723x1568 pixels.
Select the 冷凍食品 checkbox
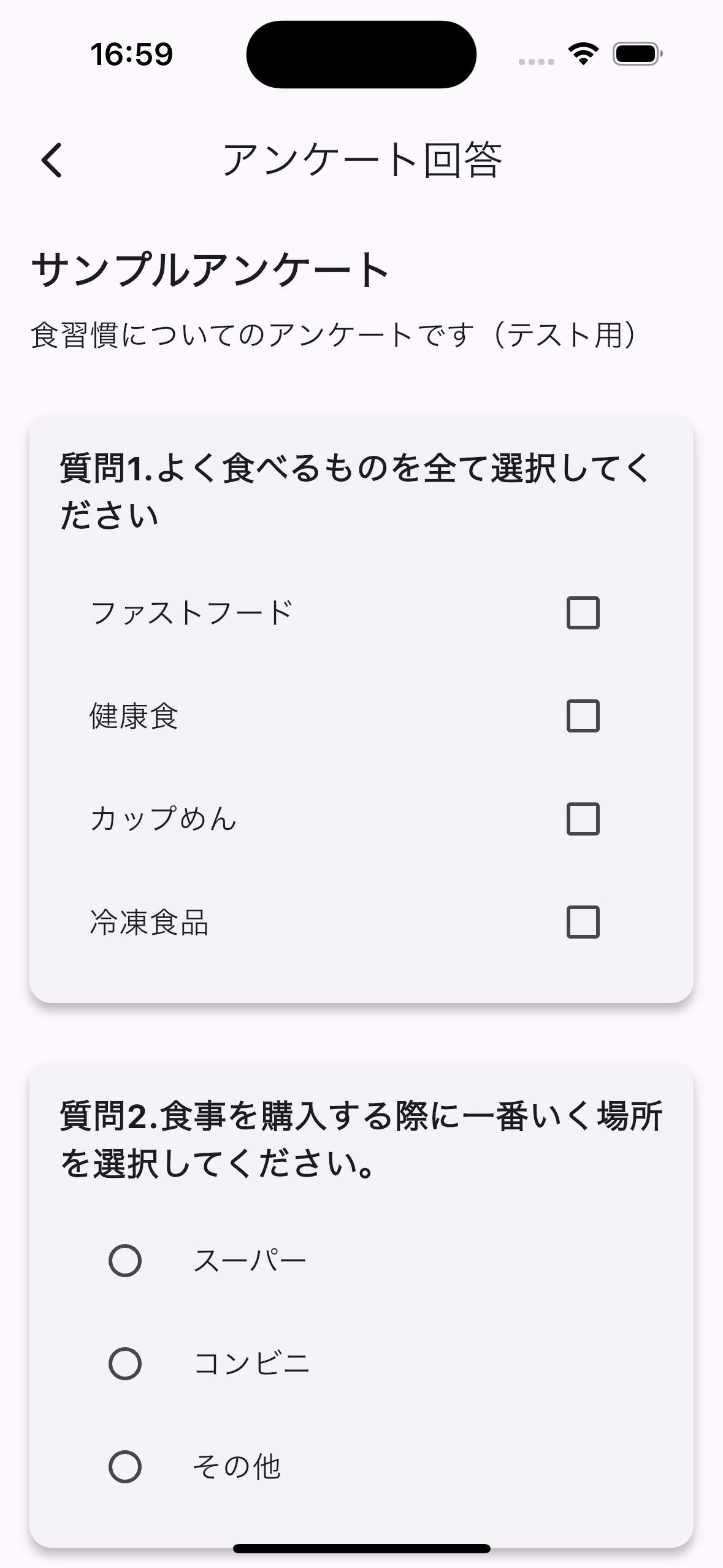pos(582,922)
